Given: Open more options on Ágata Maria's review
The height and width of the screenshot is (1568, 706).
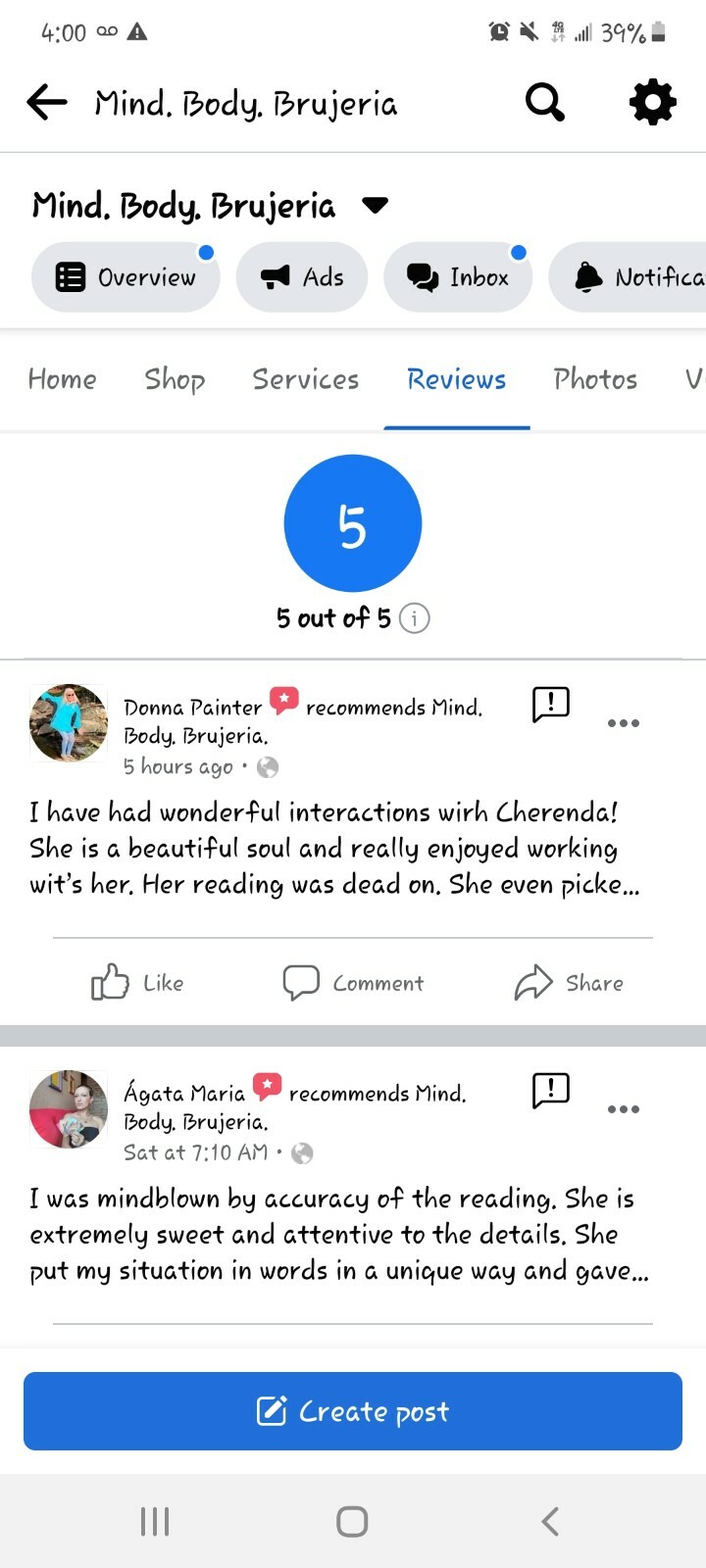Looking at the screenshot, I should pyautogui.click(x=624, y=1109).
